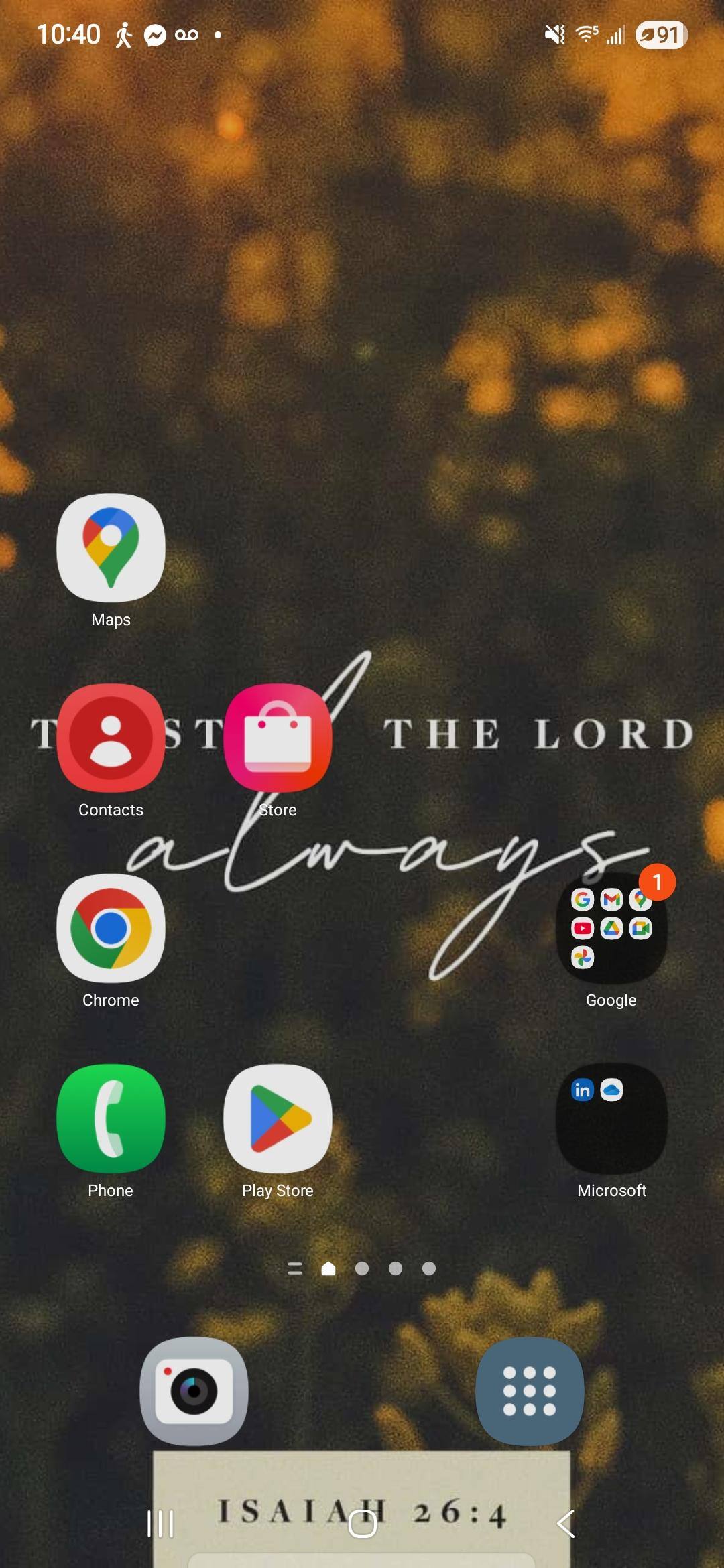Image resolution: width=724 pixels, height=1568 pixels.
Task: Open the Maps app
Action: tap(111, 547)
